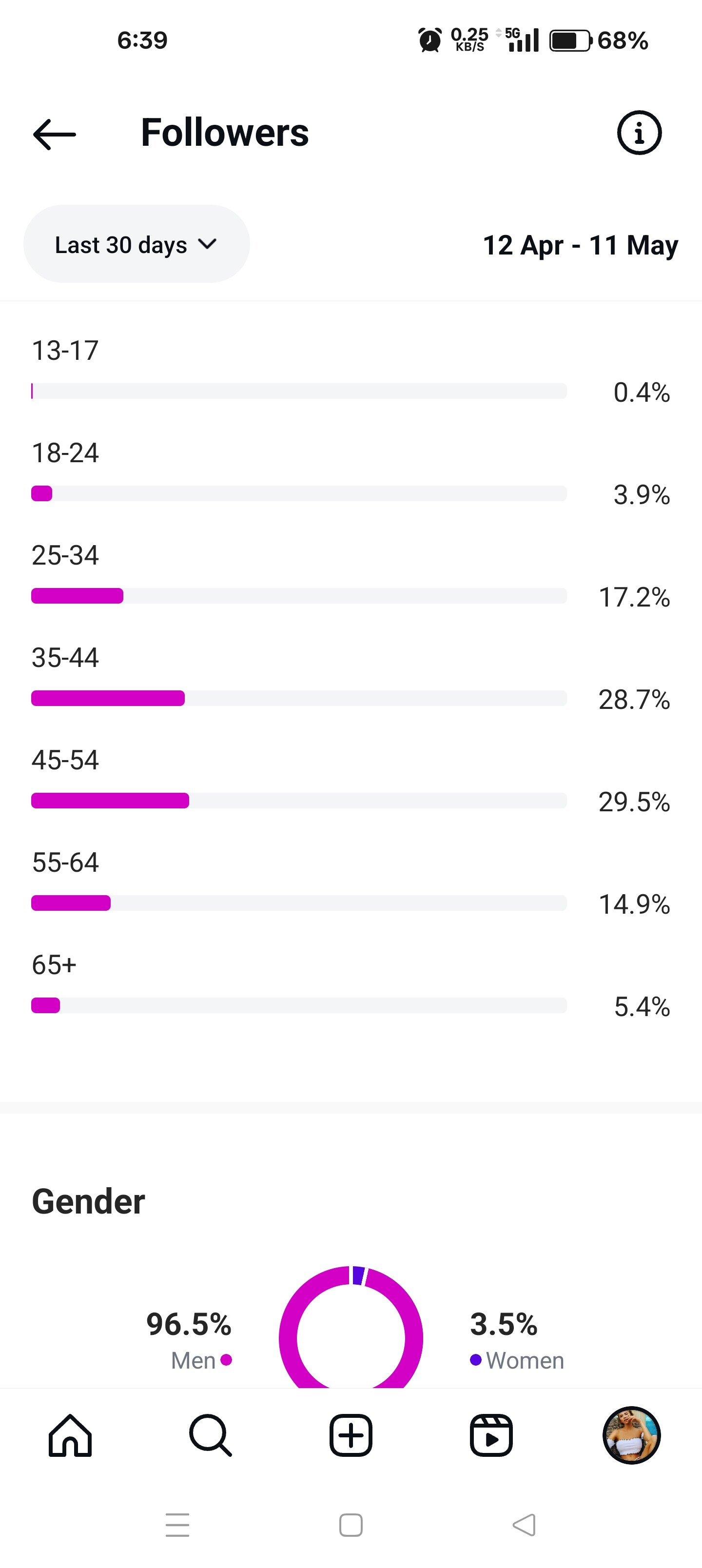Open the info icon for Followers

639,133
